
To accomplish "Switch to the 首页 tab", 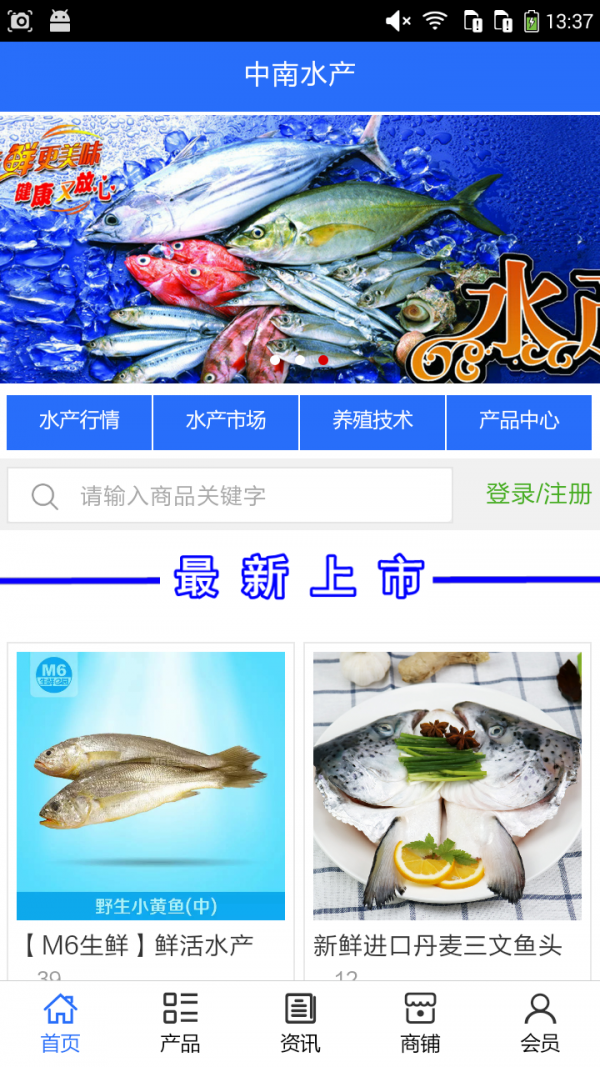I will point(60,1023).
